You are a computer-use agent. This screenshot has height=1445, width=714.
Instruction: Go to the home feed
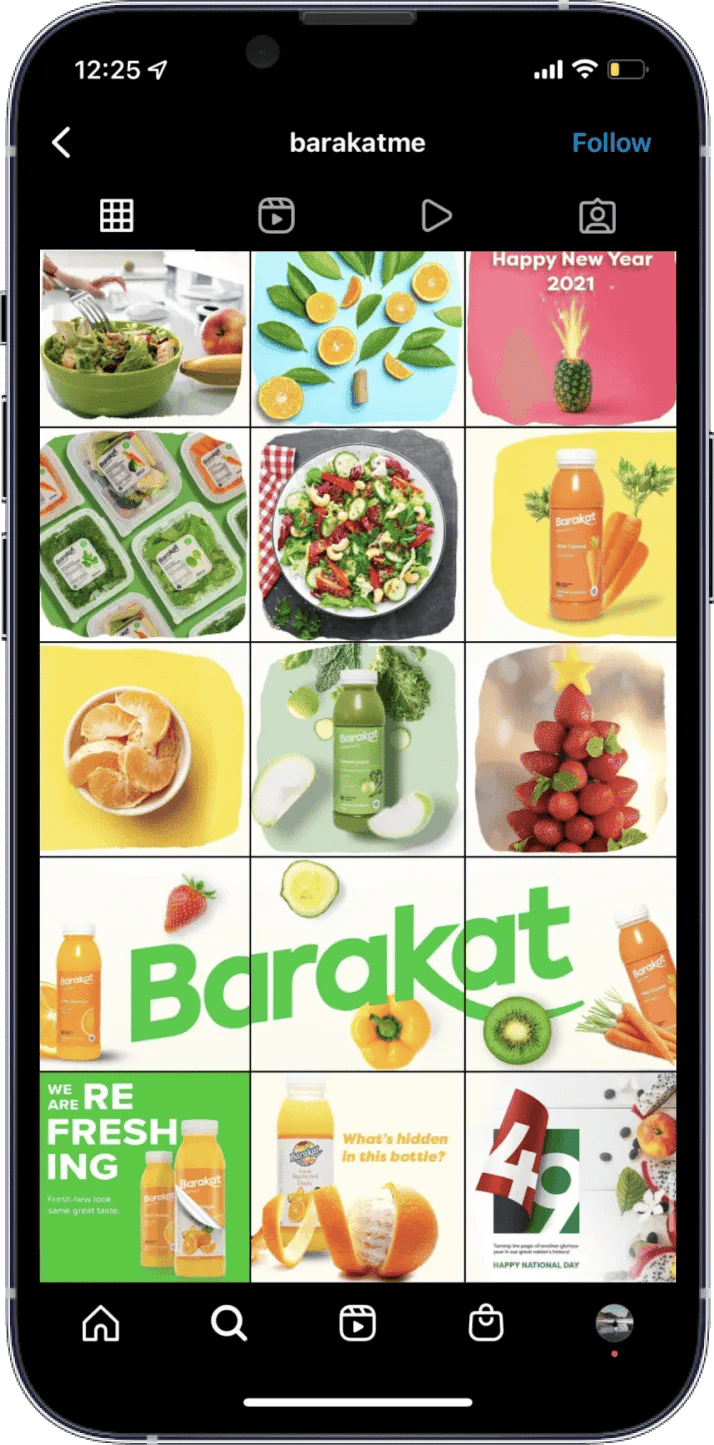pyautogui.click(x=100, y=1324)
